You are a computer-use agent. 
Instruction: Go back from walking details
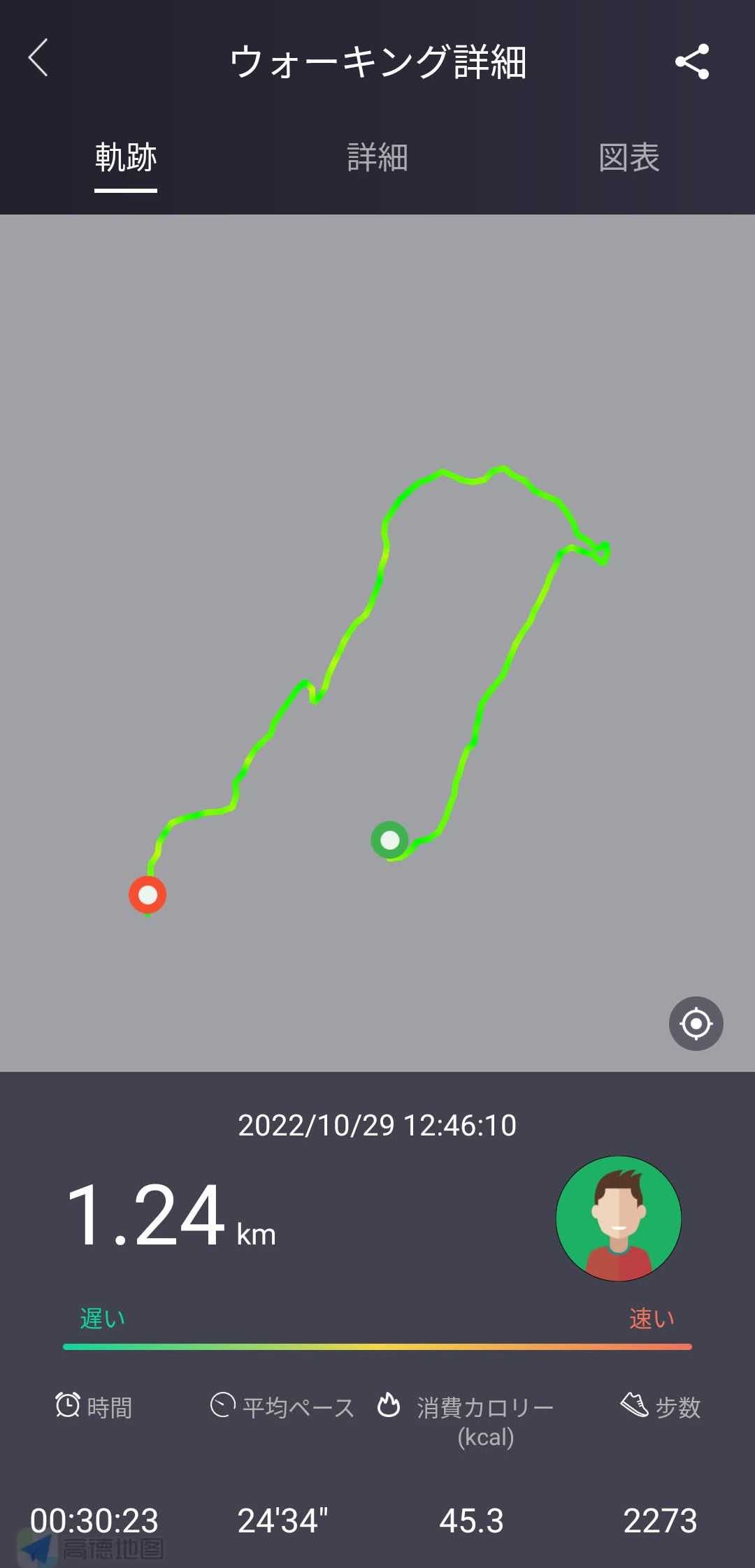38,58
